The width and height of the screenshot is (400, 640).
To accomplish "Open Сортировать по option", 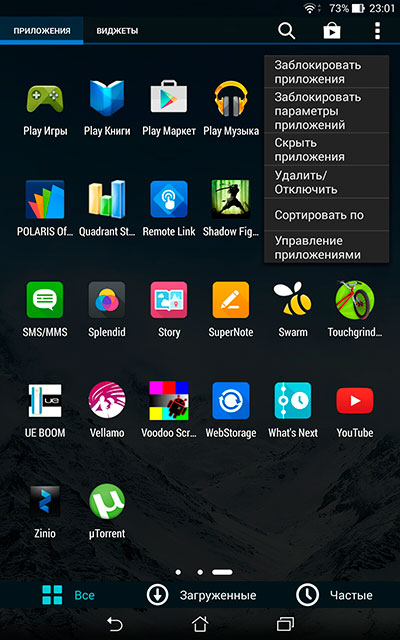I will pos(326,215).
